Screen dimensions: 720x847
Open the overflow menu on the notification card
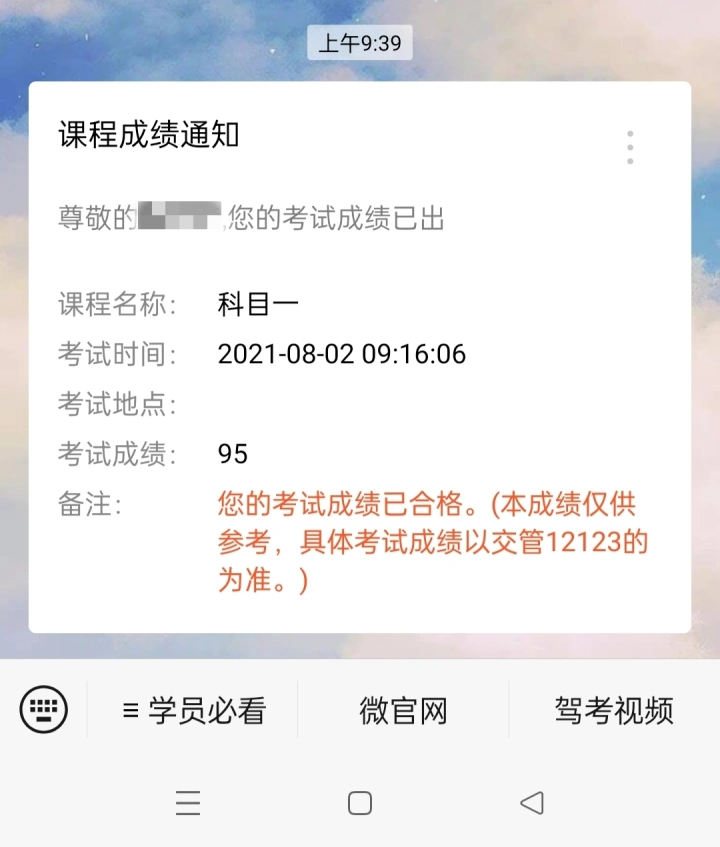(x=630, y=147)
